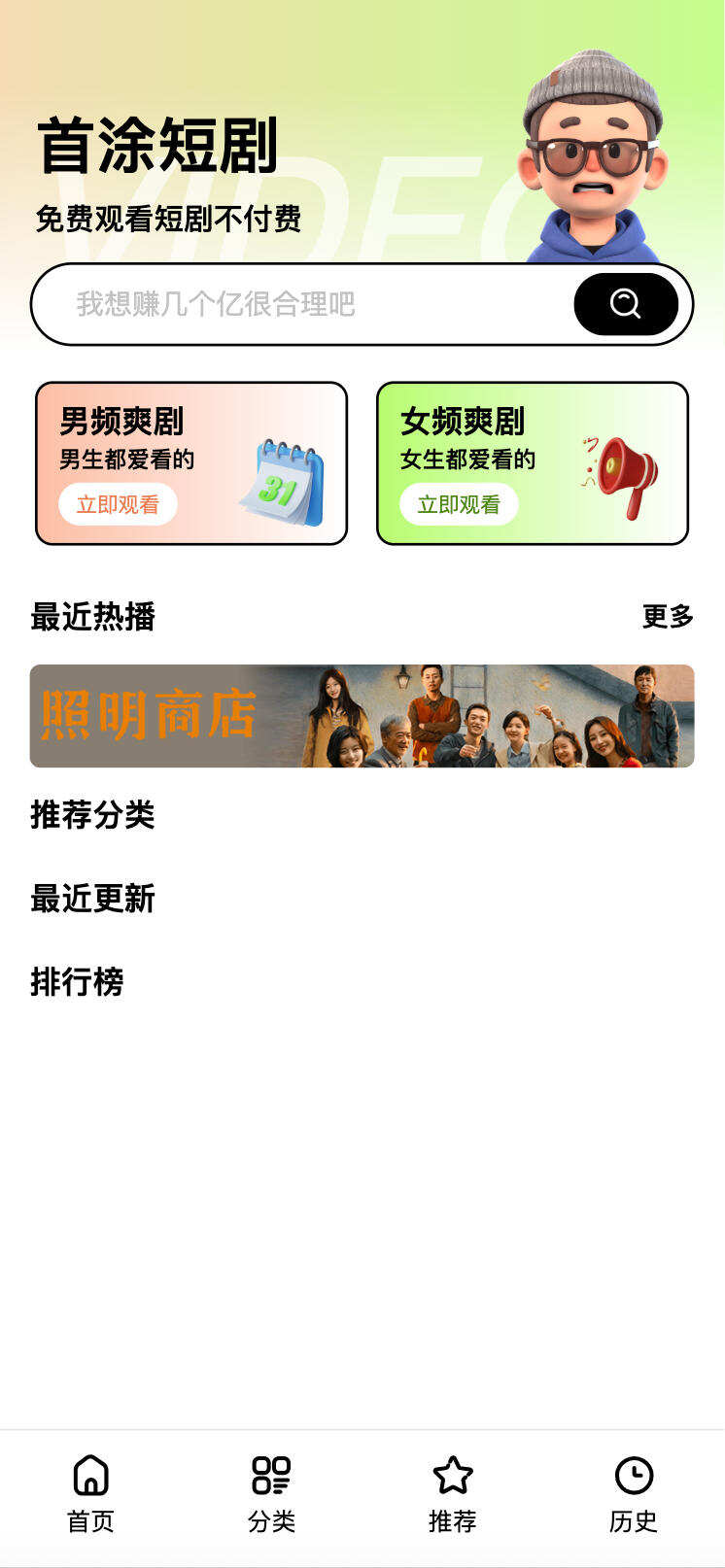Image resolution: width=725 pixels, height=1568 pixels.
Task: Select the 女频爽剧 card
Action: [x=532, y=462]
